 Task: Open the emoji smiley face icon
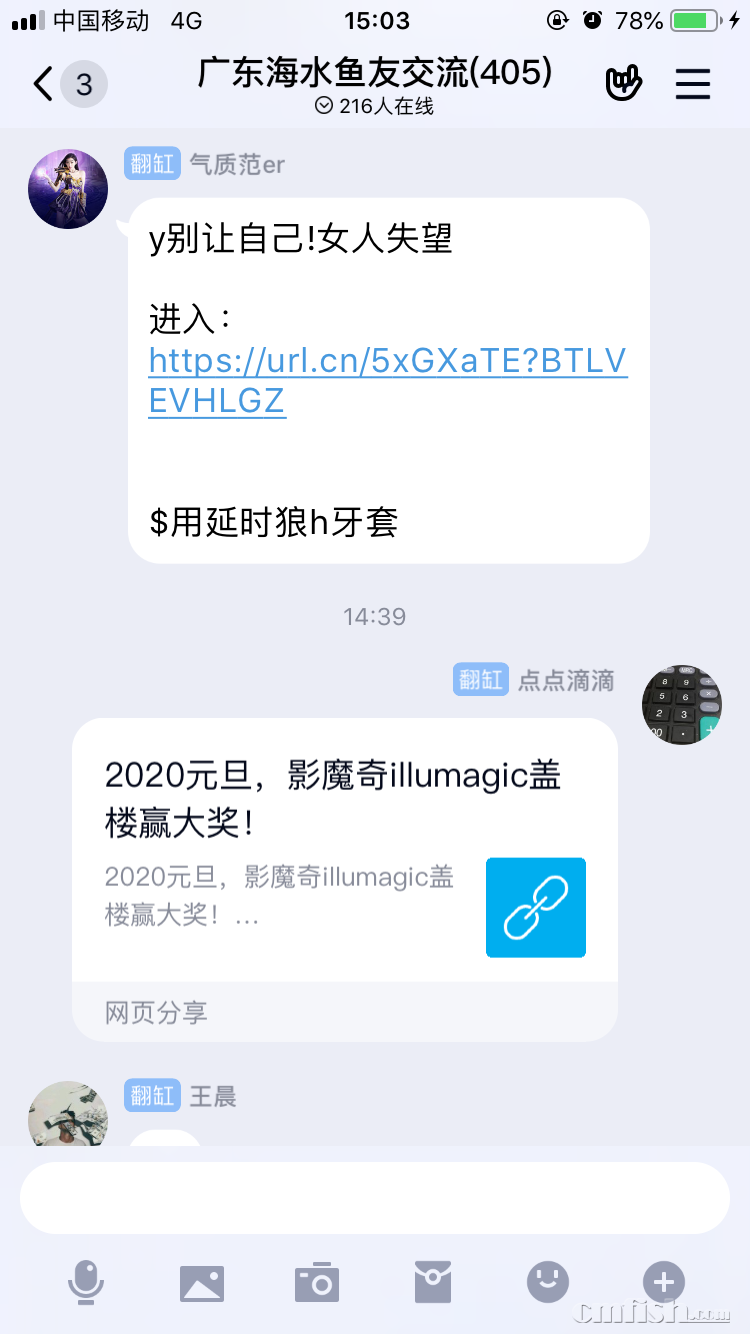(547, 1280)
